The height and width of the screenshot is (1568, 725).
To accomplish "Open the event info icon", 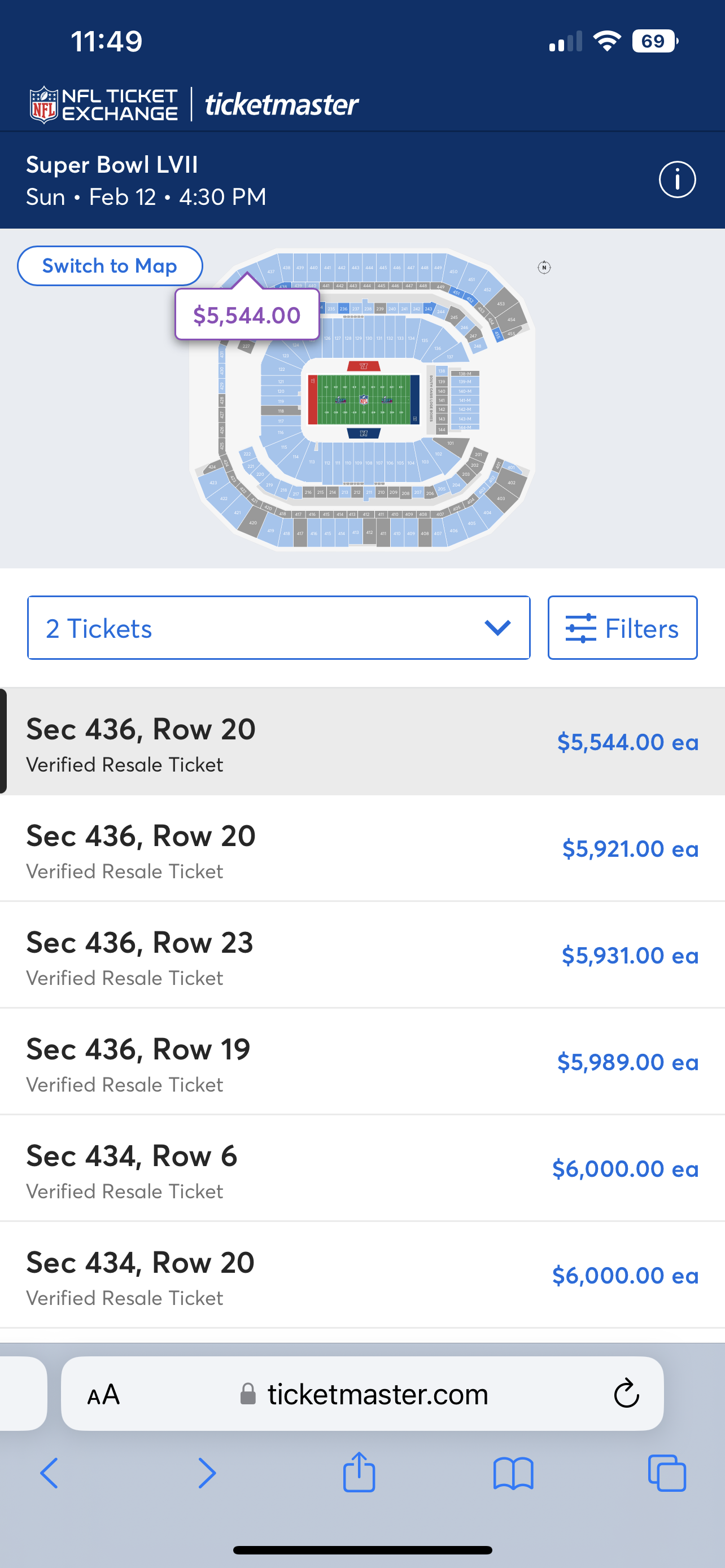I will [x=677, y=179].
